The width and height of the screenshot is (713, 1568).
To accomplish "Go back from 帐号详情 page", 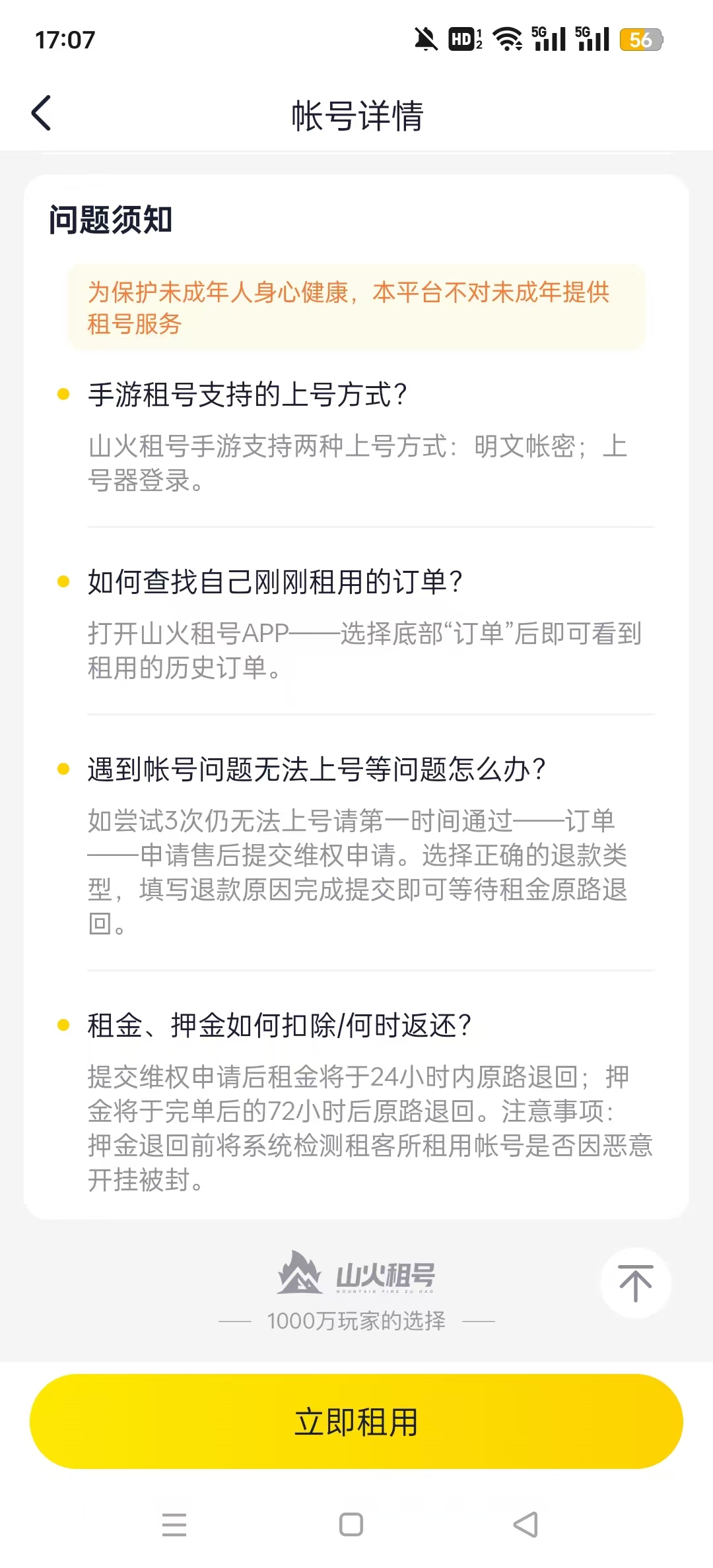I will 42,114.
